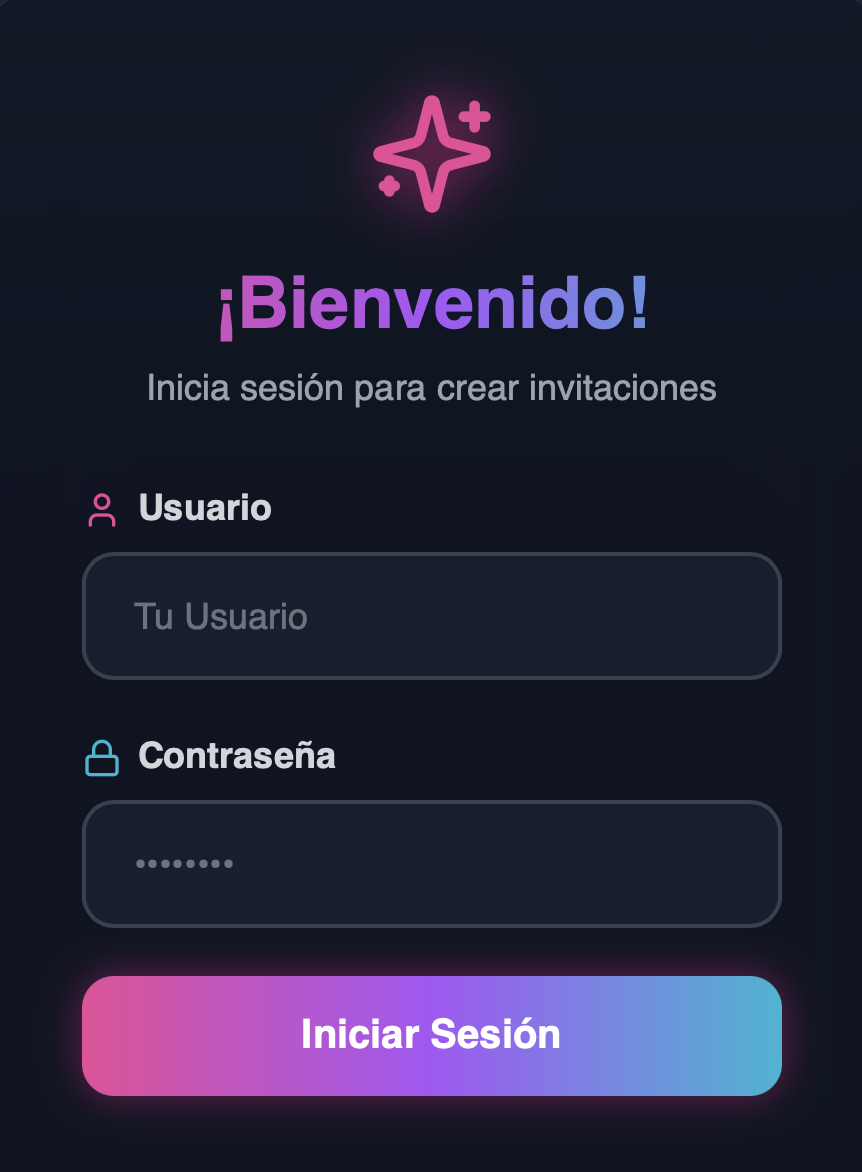Tap the Usuario text field
This screenshot has width=862, height=1172.
pos(431,616)
